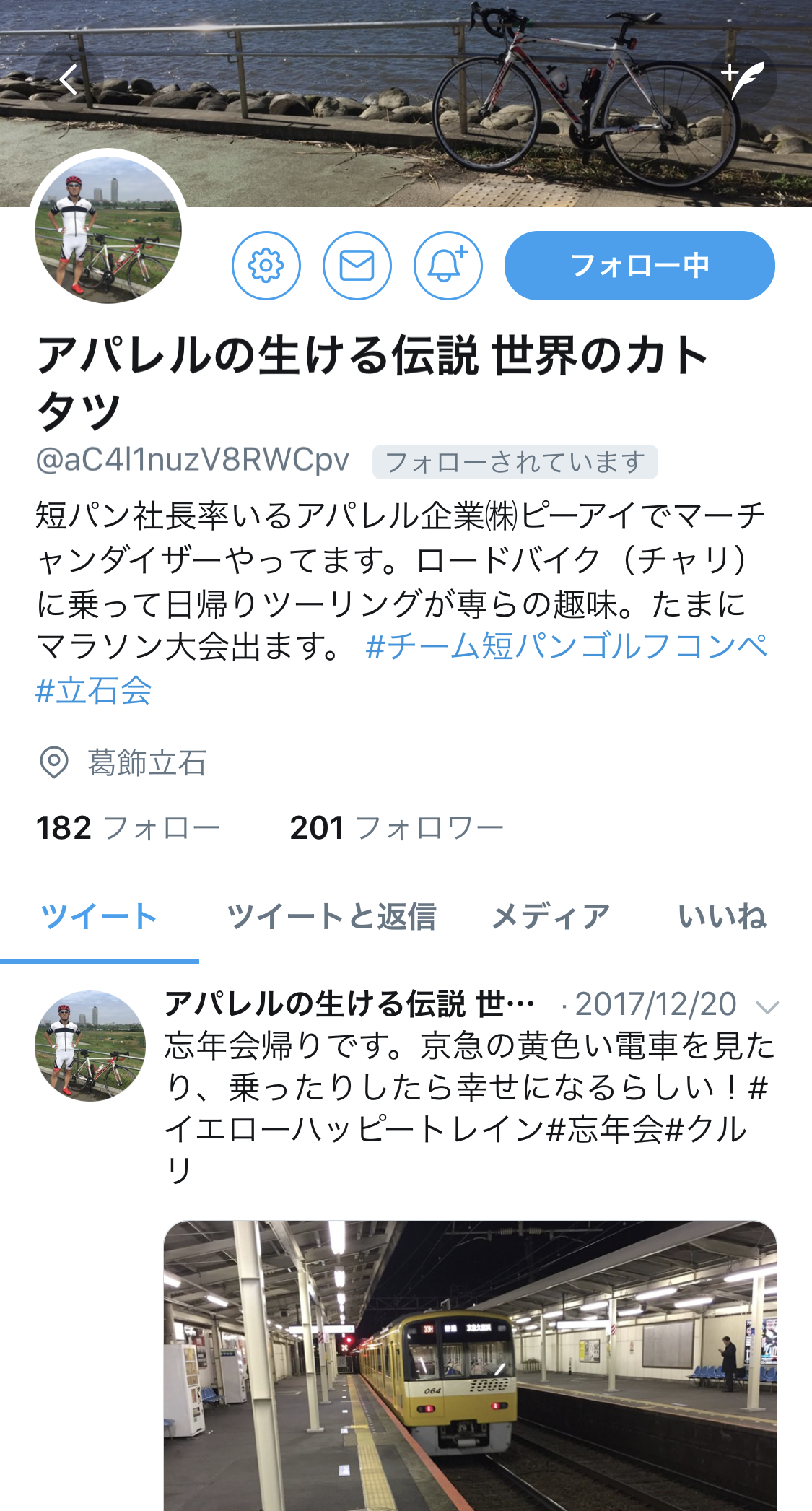Open the yellow train photo in the tweet
This screenshot has height=1511, width=812.
[470, 1364]
